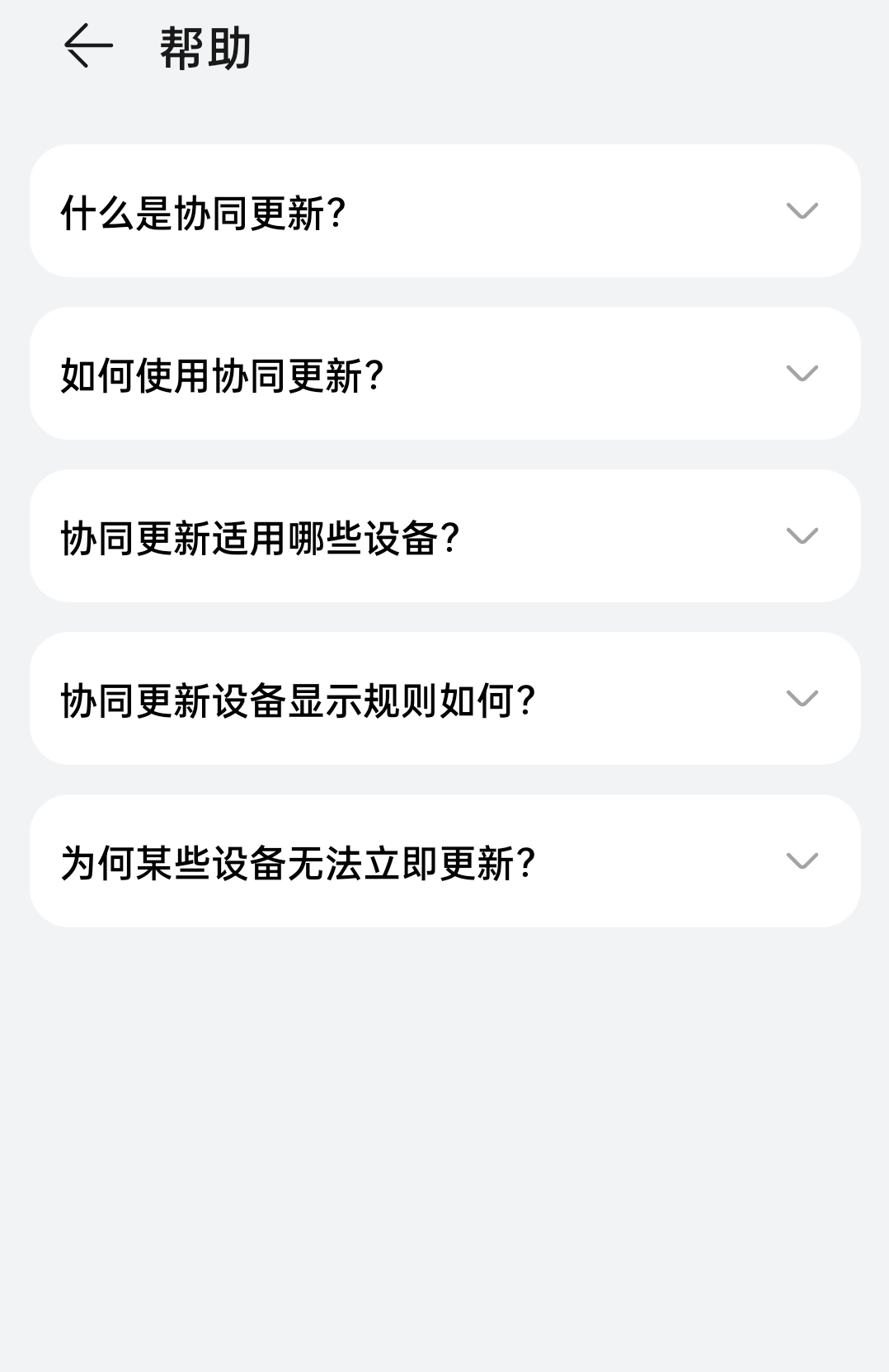
Task: Expand the arrow next to 协同更新设备显示规则如何
Action: click(x=802, y=699)
